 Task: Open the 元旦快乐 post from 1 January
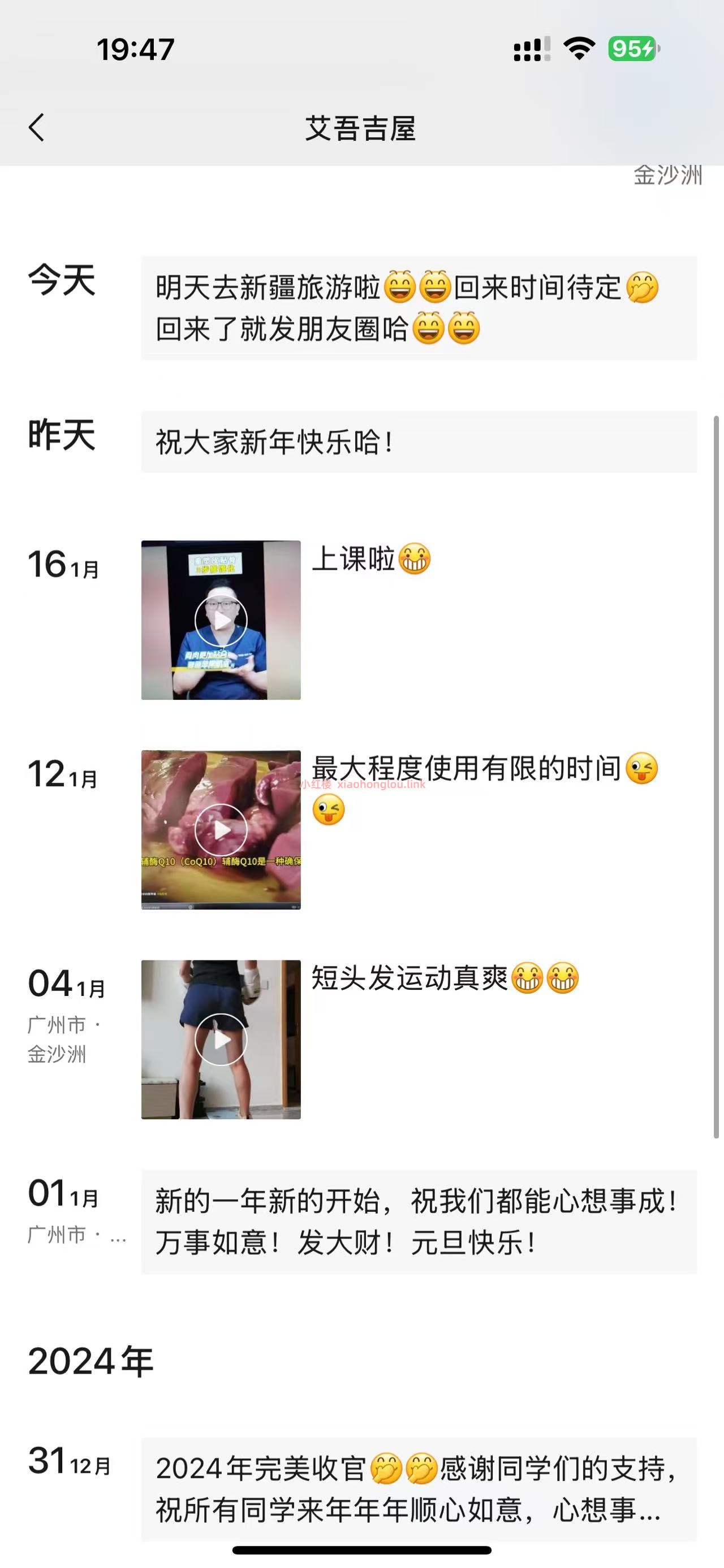(x=419, y=1222)
